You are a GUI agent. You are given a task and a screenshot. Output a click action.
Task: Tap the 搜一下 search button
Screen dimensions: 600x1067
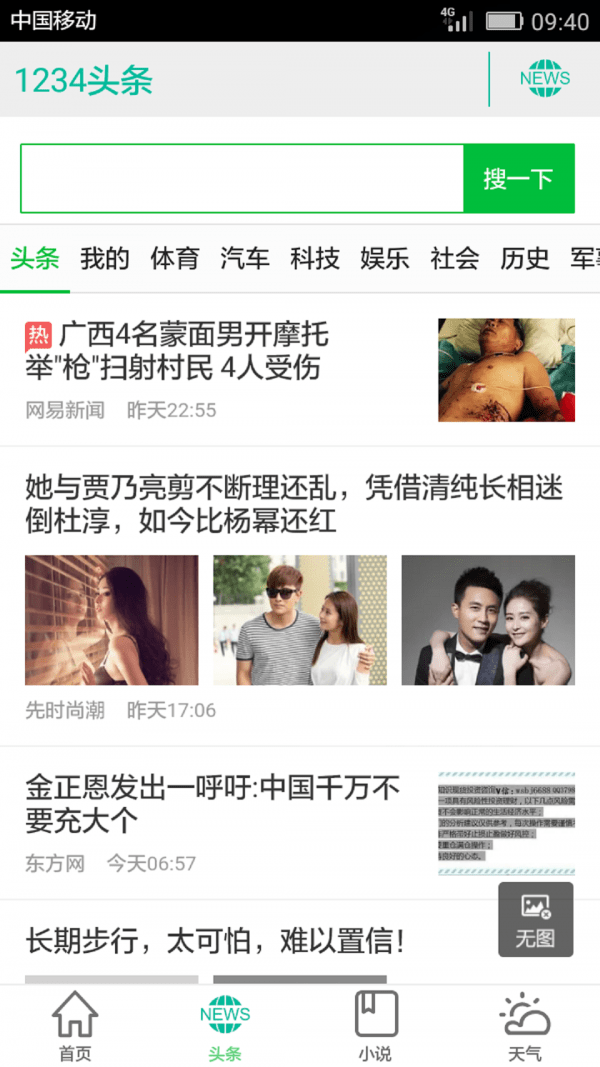[x=518, y=179]
